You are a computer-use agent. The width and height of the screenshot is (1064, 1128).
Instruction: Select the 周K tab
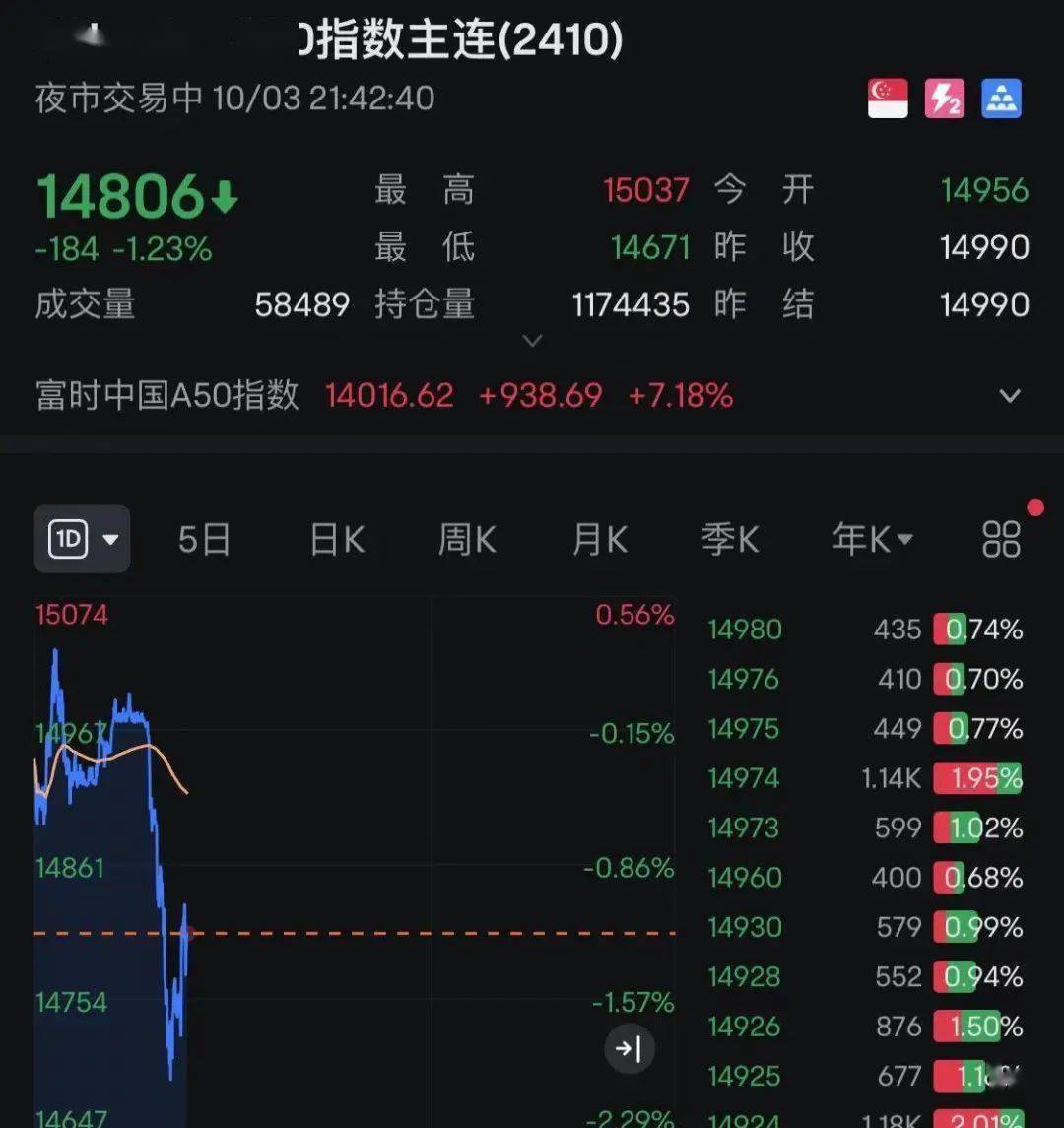(466, 538)
